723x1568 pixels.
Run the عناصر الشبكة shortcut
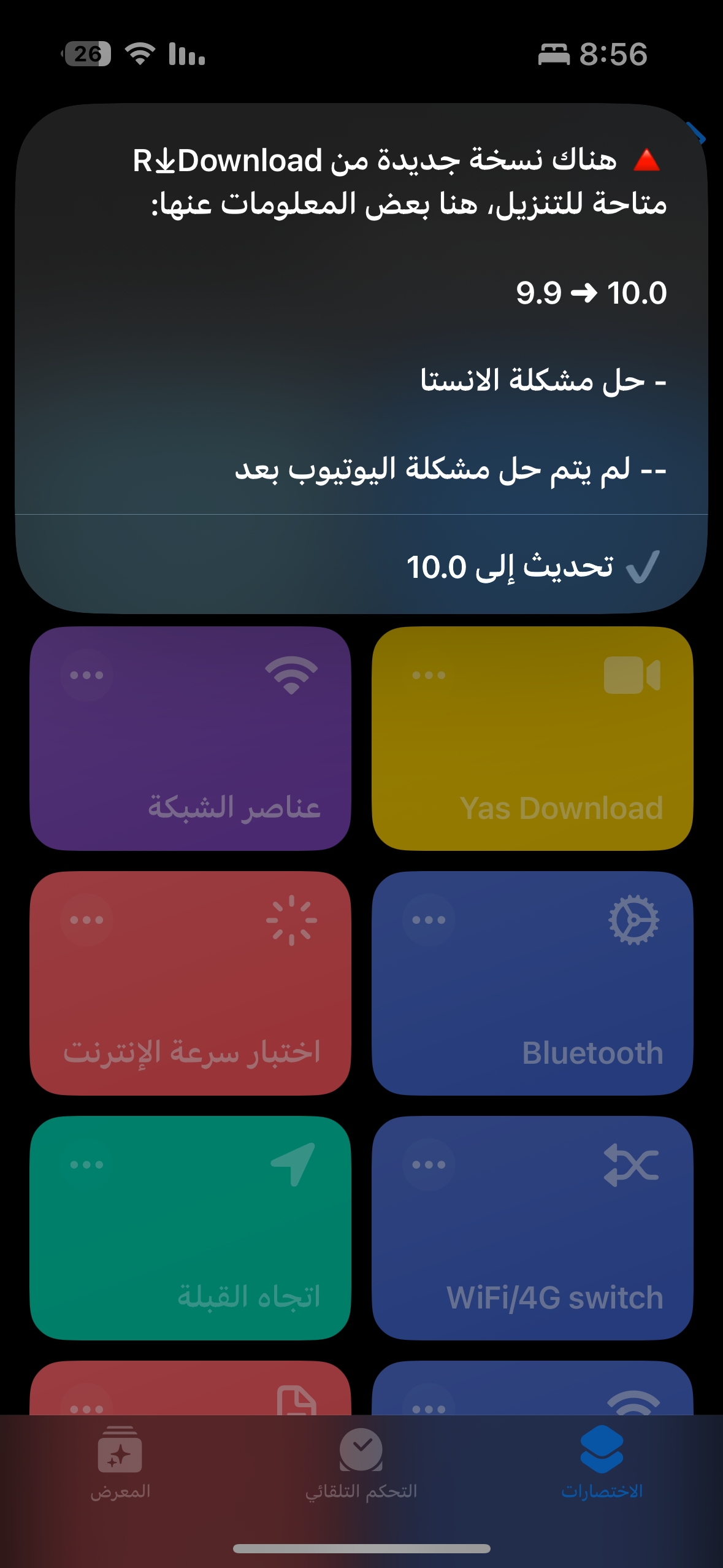pos(190,755)
